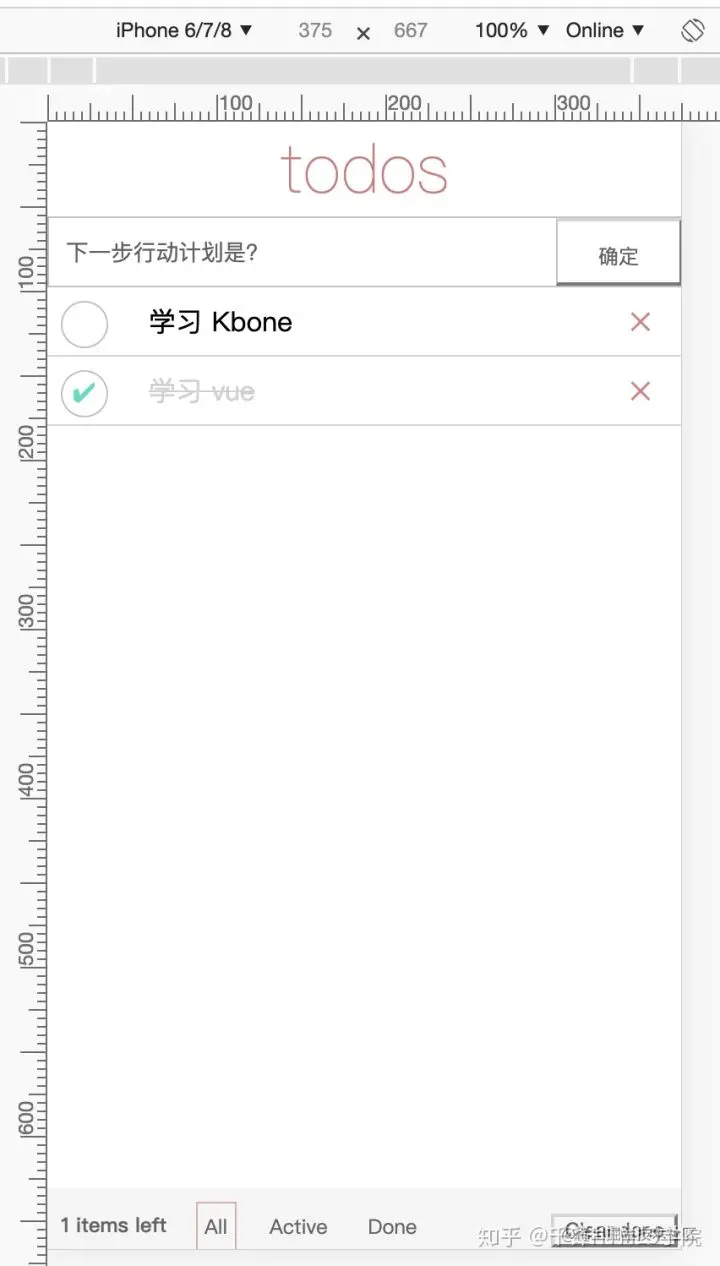Show the Done filter

[x=392, y=1227]
